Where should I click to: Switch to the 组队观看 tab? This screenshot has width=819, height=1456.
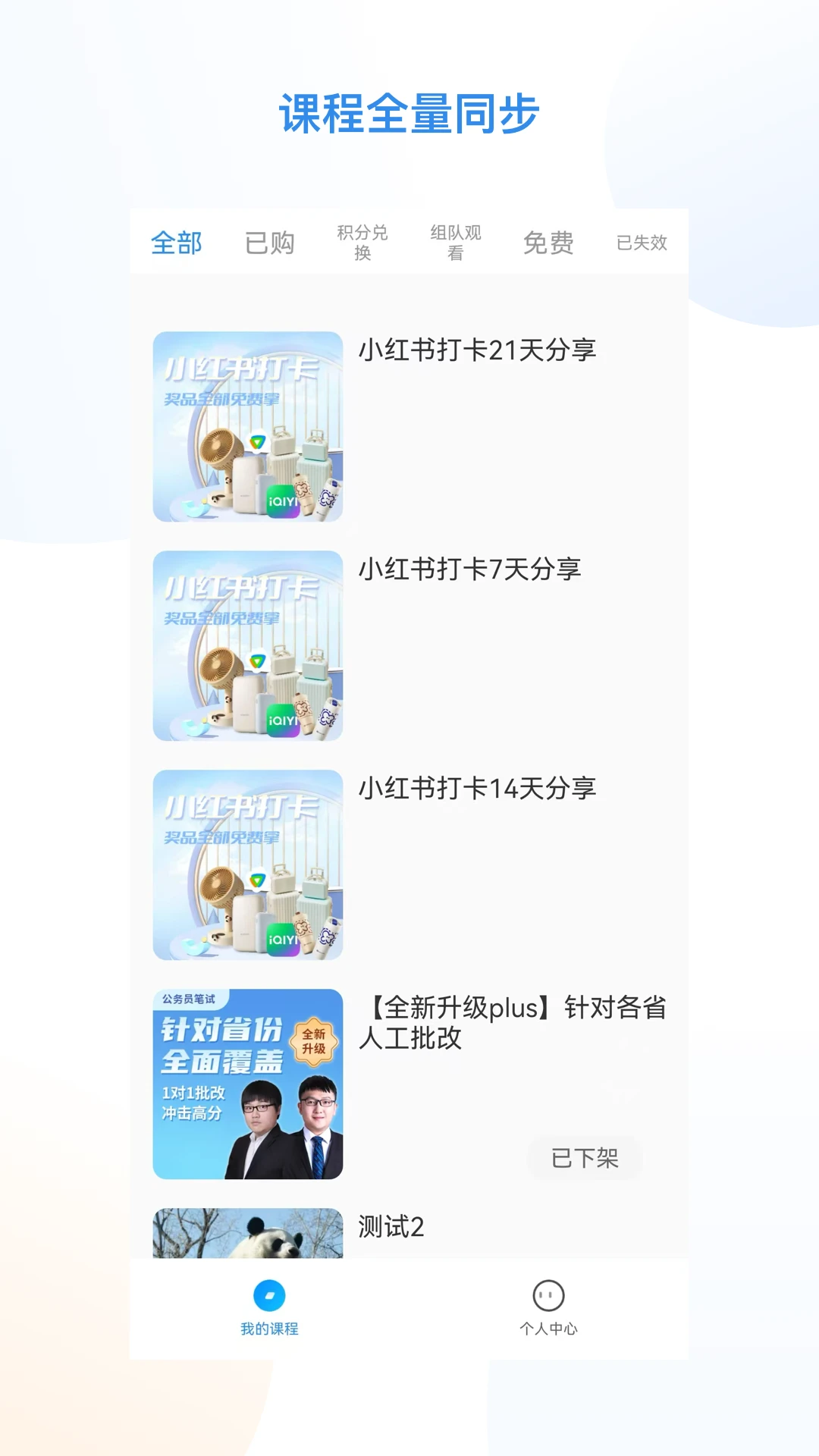[456, 243]
